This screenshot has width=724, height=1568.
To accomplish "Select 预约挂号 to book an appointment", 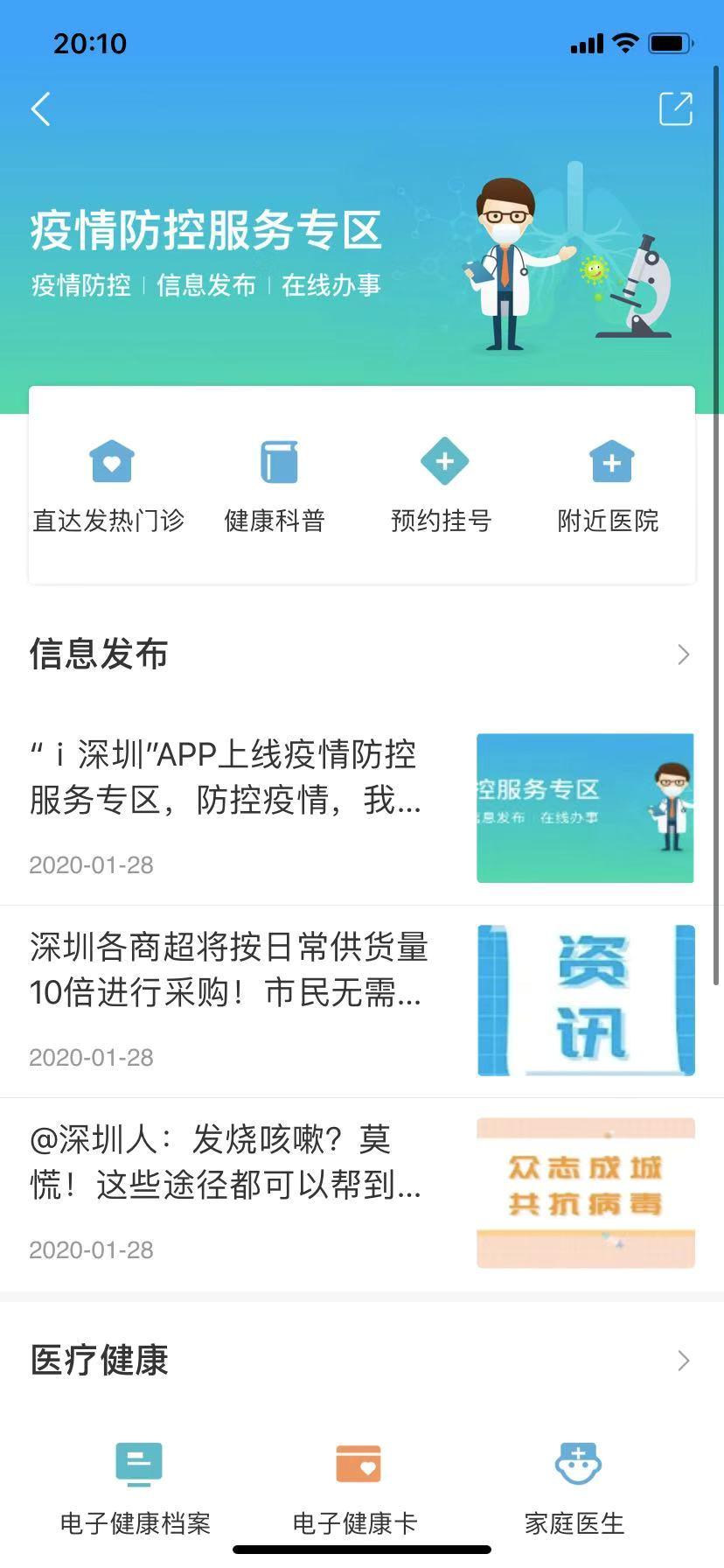I will pos(442,486).
